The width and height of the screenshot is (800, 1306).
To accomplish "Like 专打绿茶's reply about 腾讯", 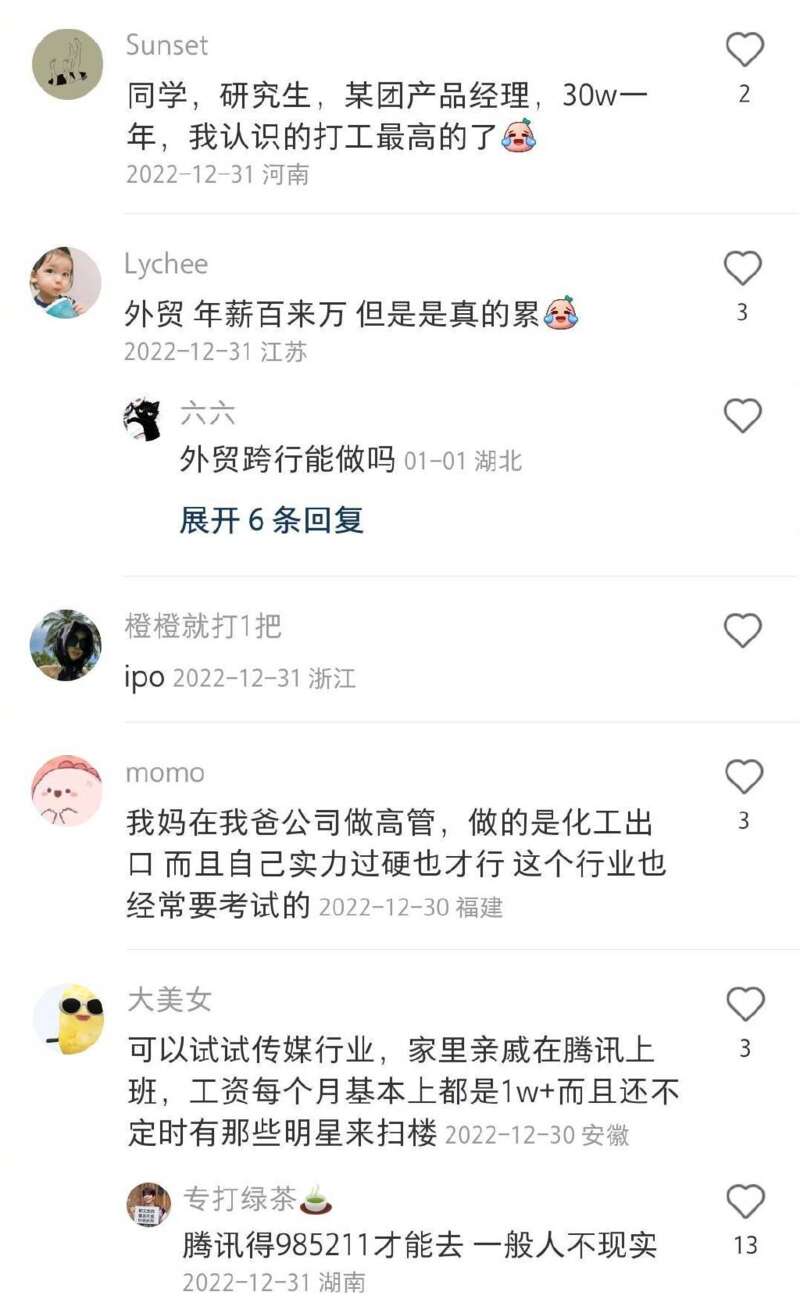I will click(744, 1201).
